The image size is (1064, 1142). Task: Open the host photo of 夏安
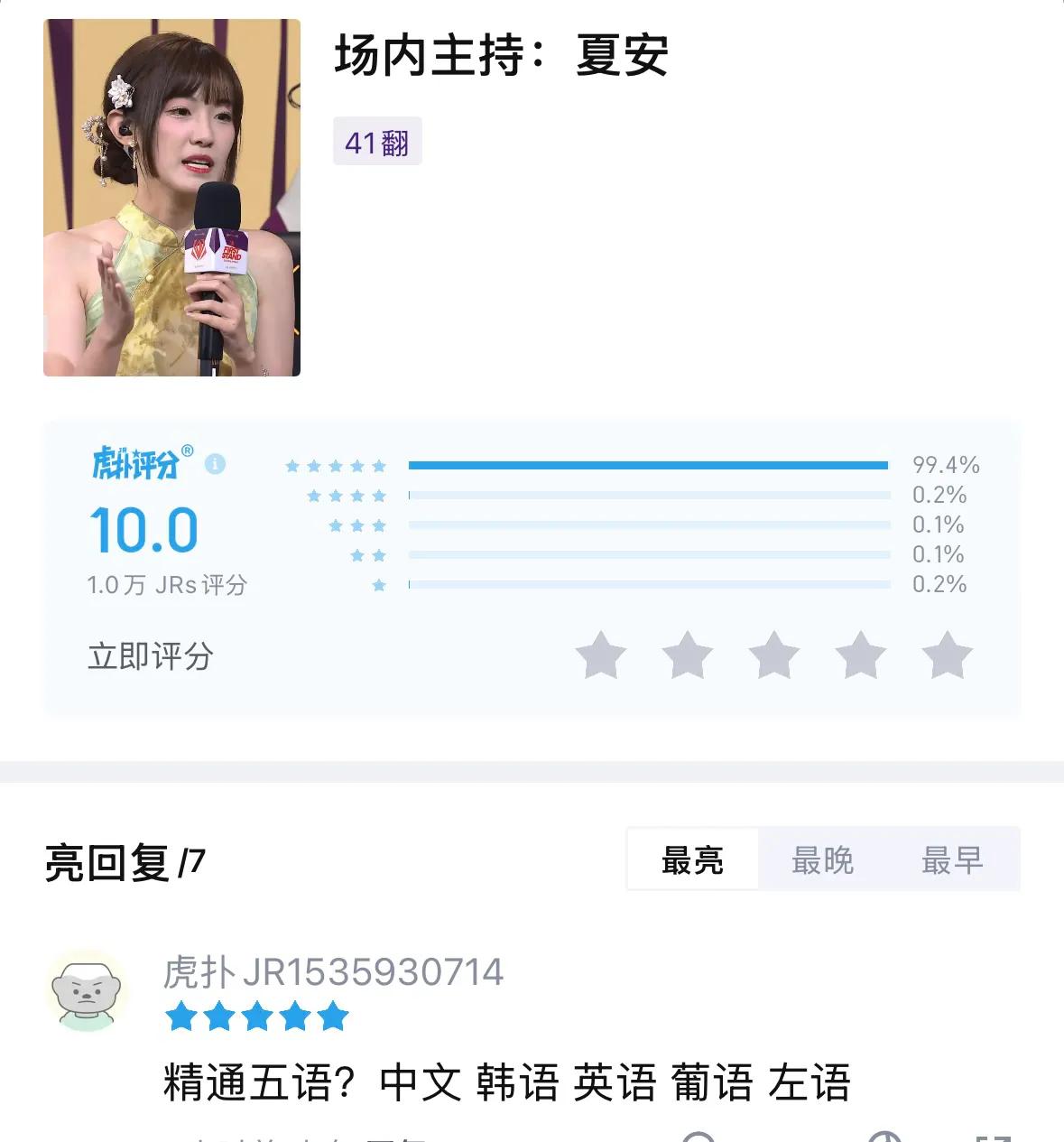171,198
